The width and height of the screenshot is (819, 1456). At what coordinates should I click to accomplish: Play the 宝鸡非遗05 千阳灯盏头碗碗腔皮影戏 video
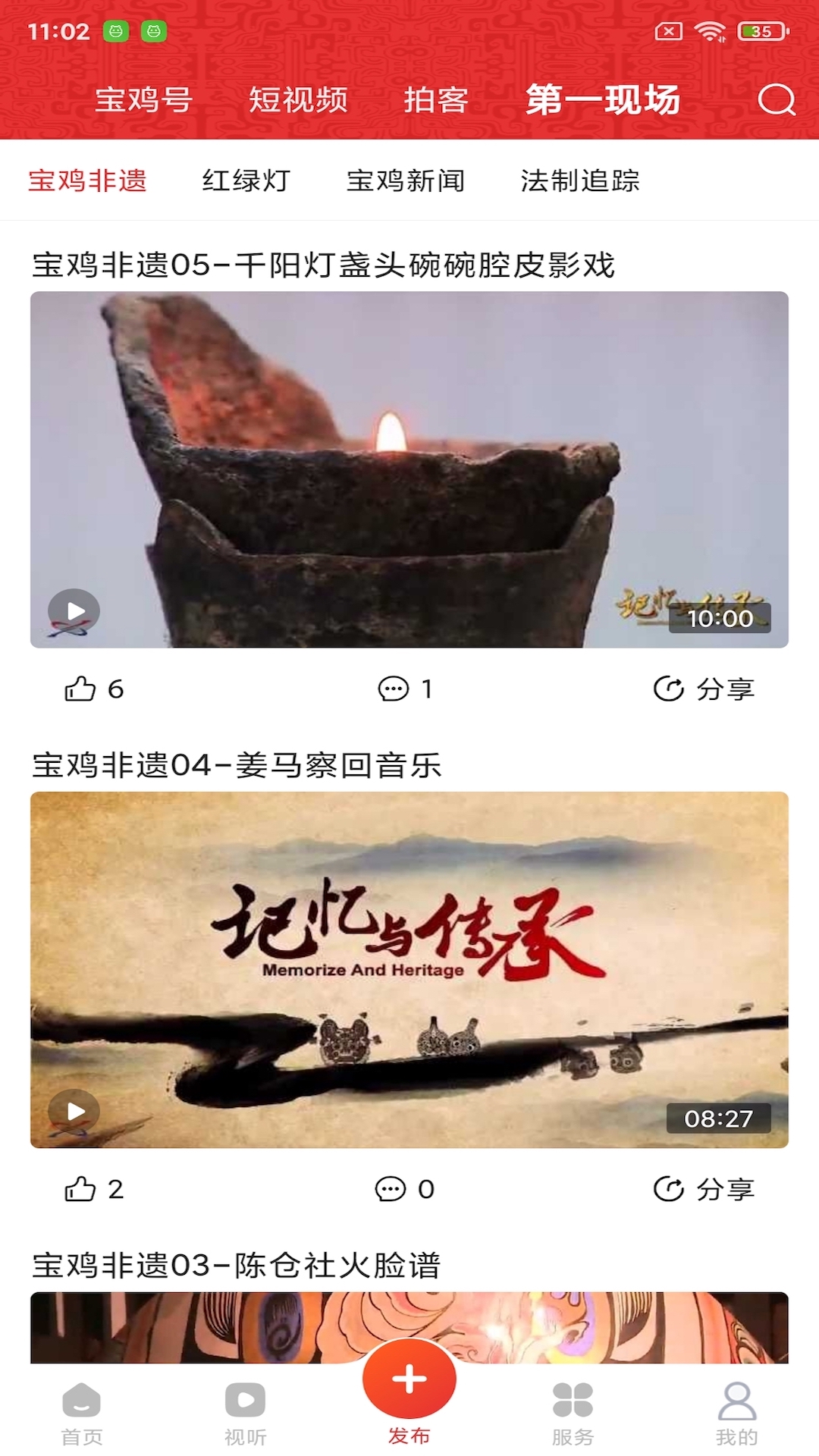click(74, 610)
